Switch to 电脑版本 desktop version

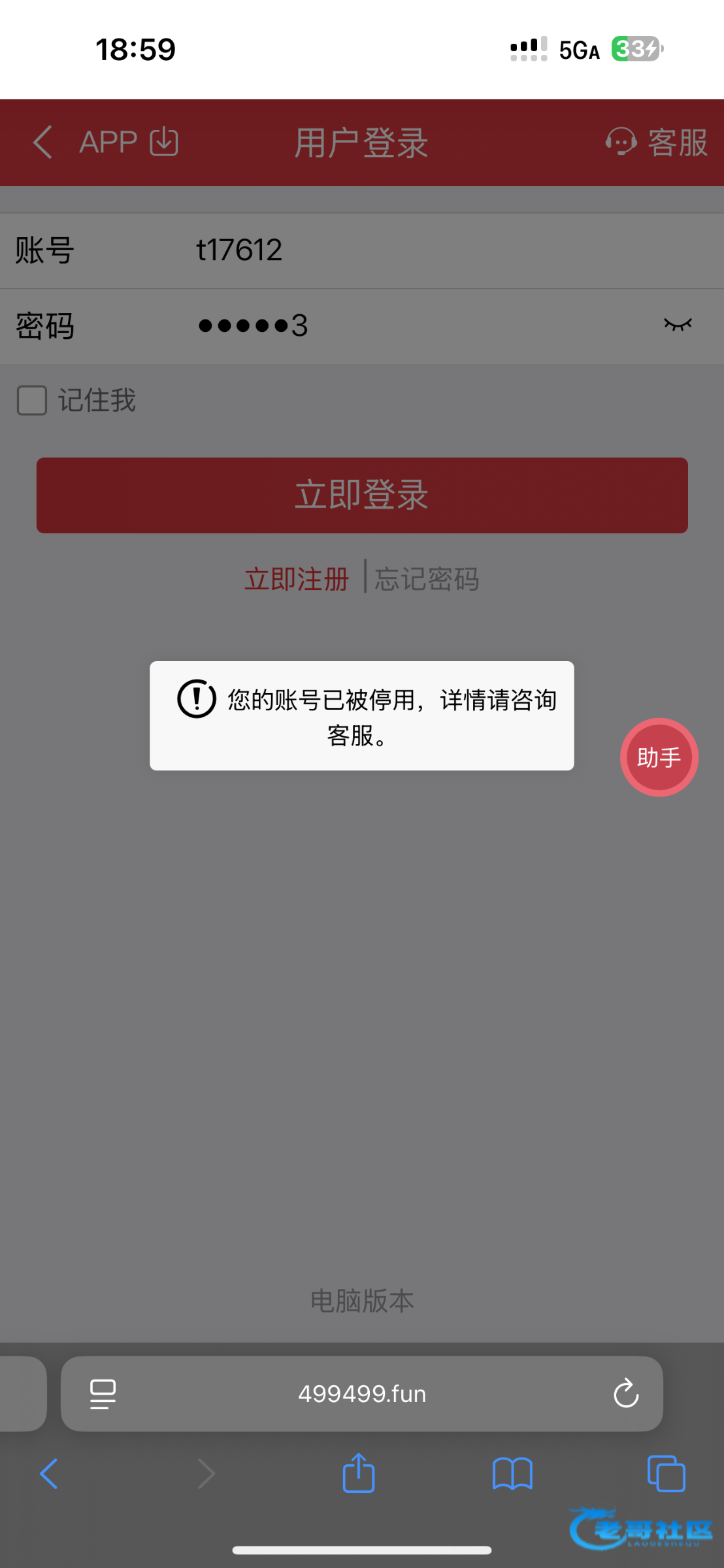click(362, 1301)
